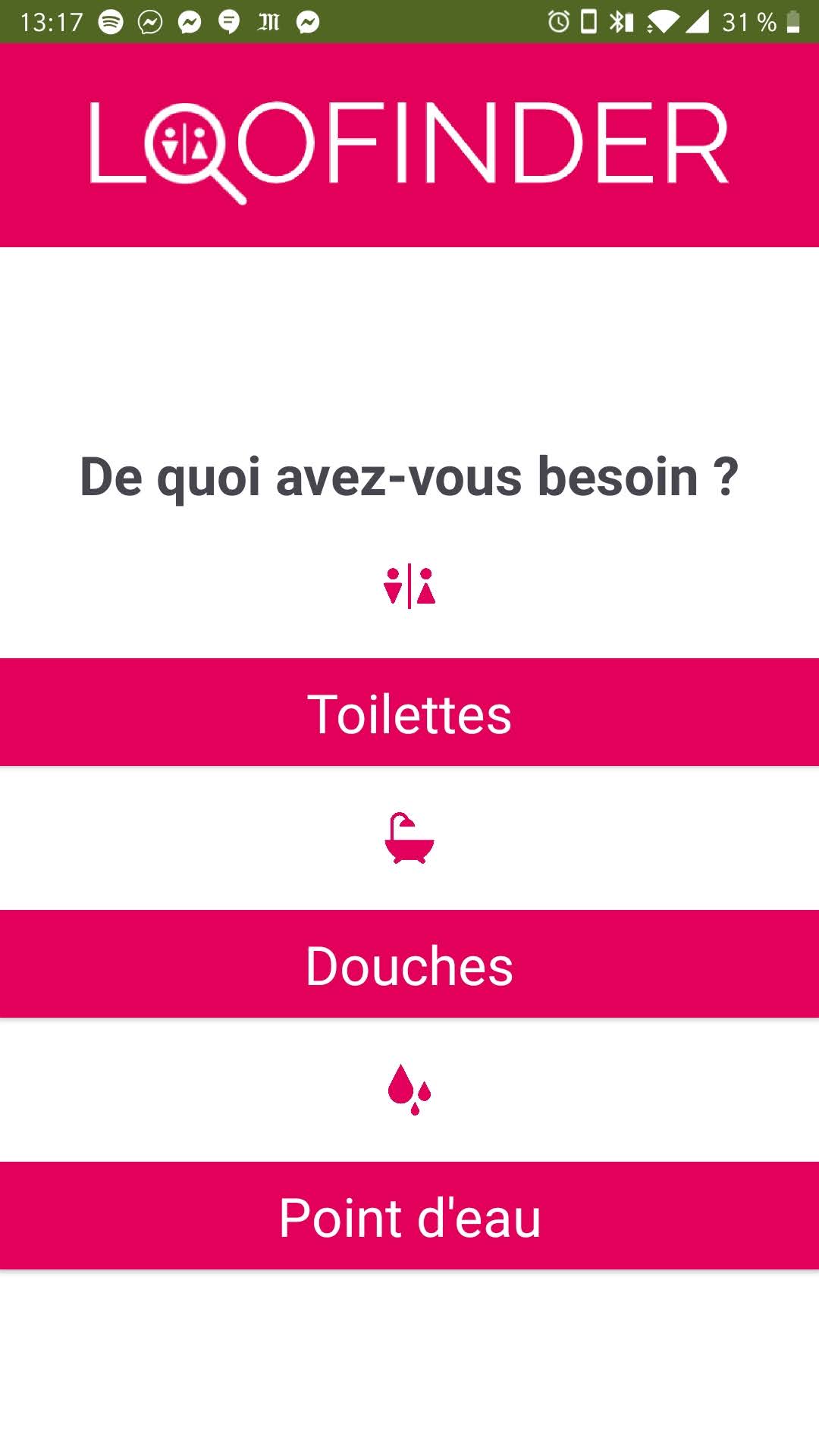Select the Toilettes button

(x=409, y=712)
